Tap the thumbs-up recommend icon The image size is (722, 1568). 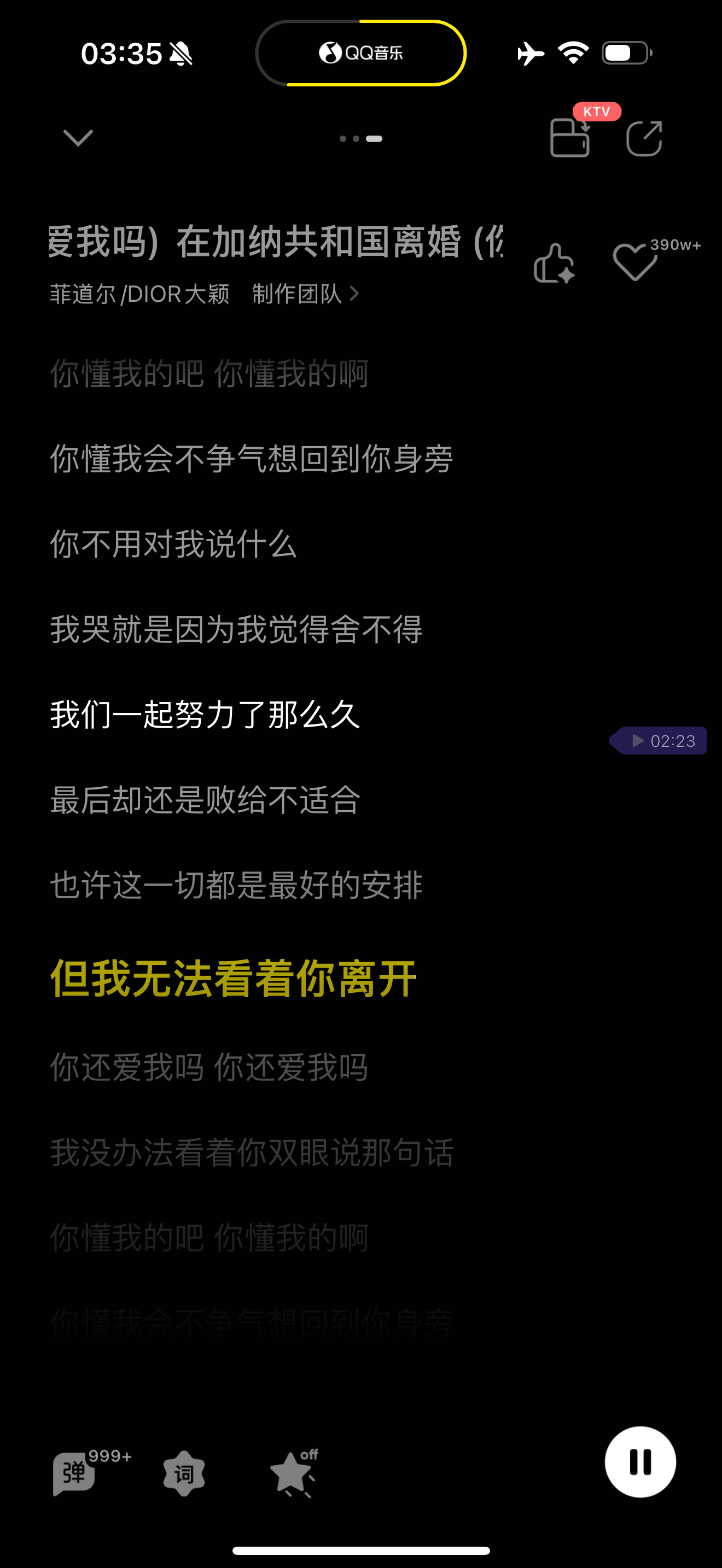(x=554, y=264)
